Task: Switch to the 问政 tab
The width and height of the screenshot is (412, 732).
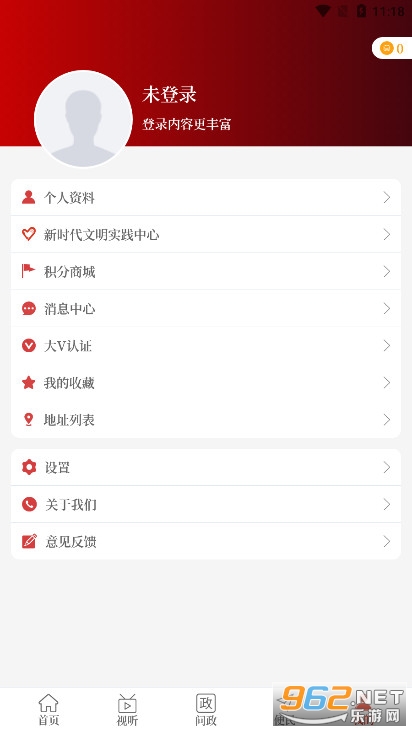Action: click(206, 710)
